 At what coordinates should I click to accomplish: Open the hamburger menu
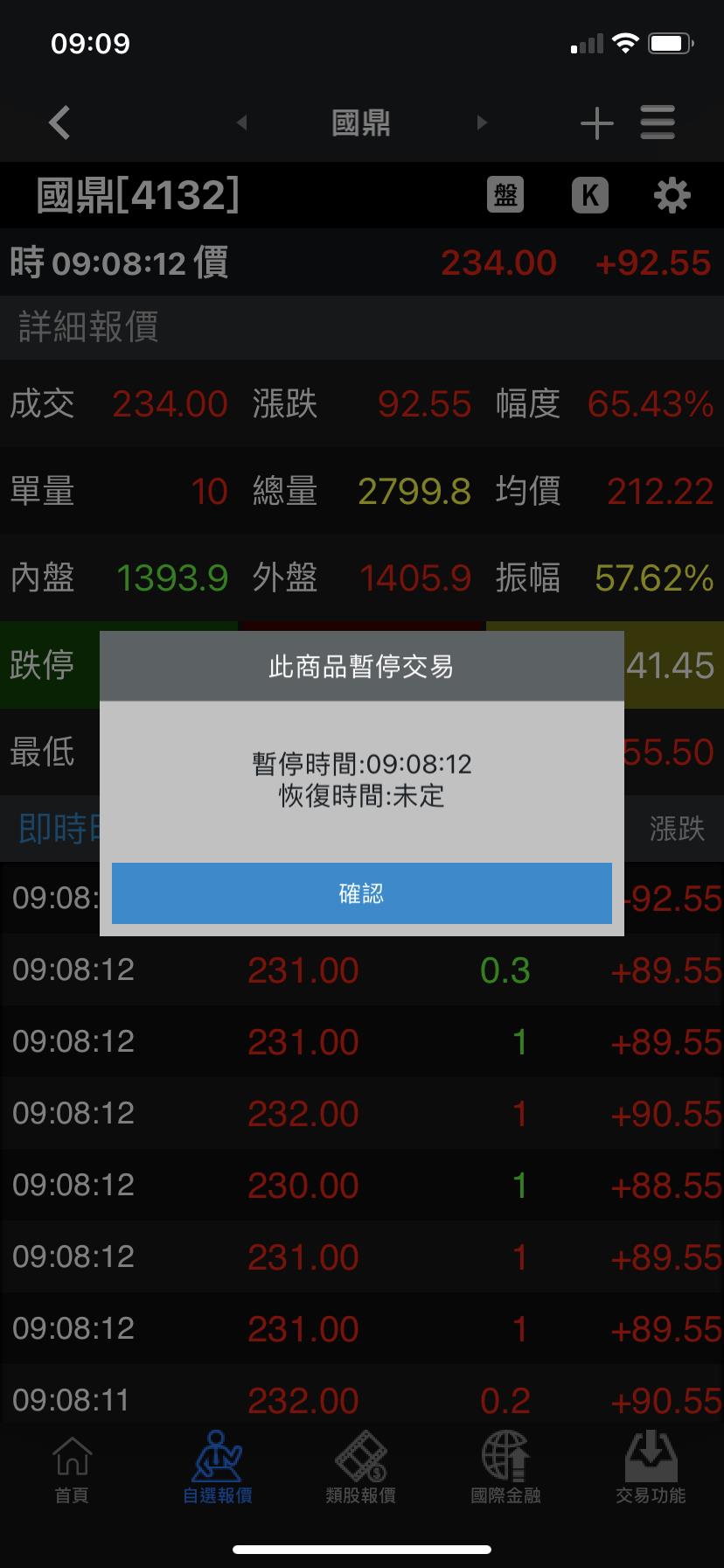pos(658,122)
